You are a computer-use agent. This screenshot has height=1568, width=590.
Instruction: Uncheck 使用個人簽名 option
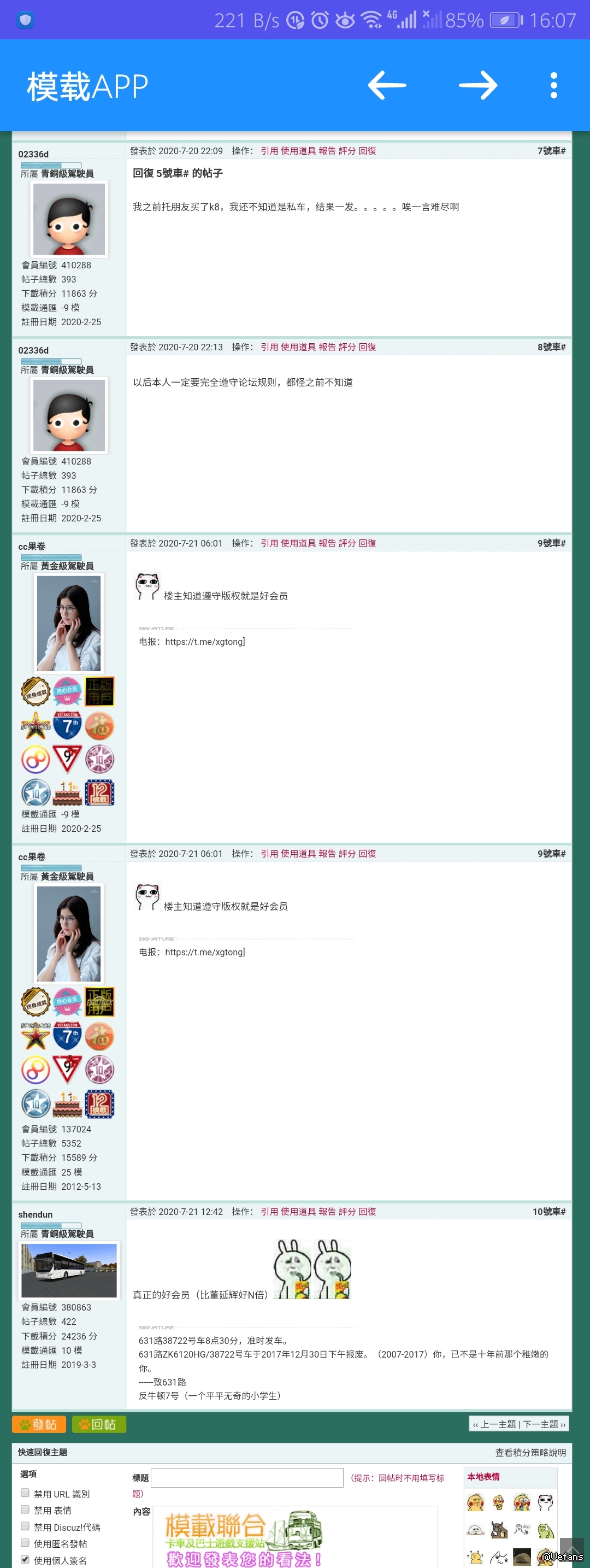26,1559
